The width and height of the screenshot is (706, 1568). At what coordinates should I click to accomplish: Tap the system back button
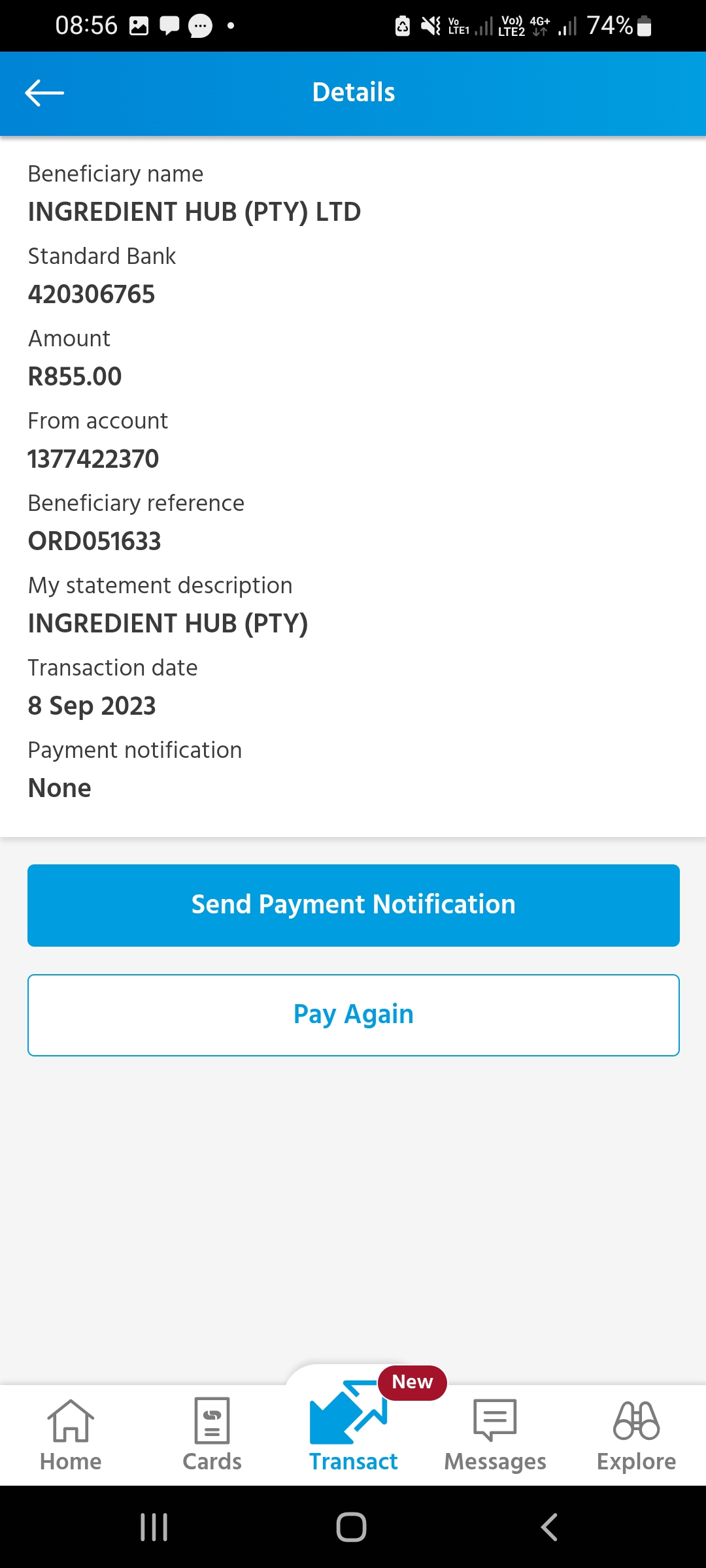[x=550, y=1527]
